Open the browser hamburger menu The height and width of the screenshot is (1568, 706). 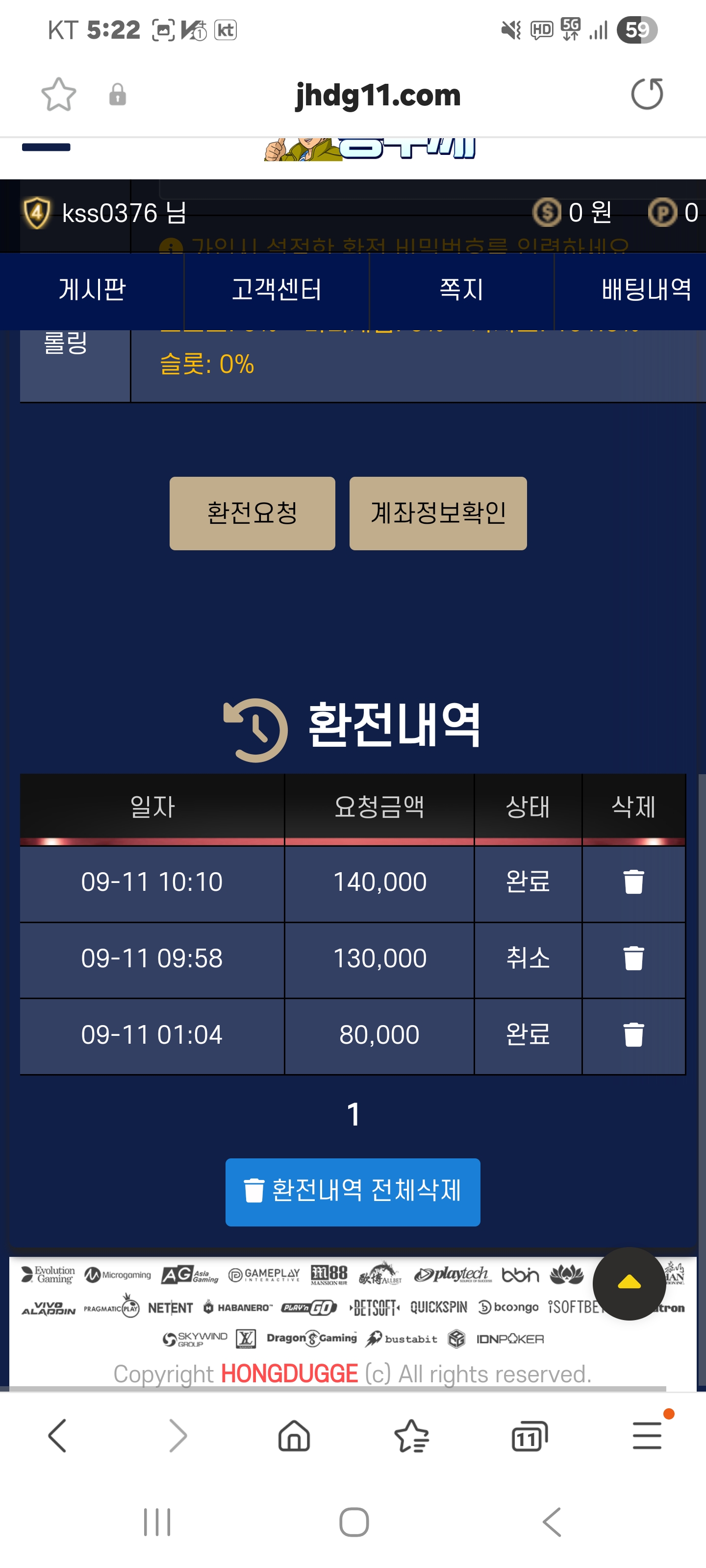646,1437
